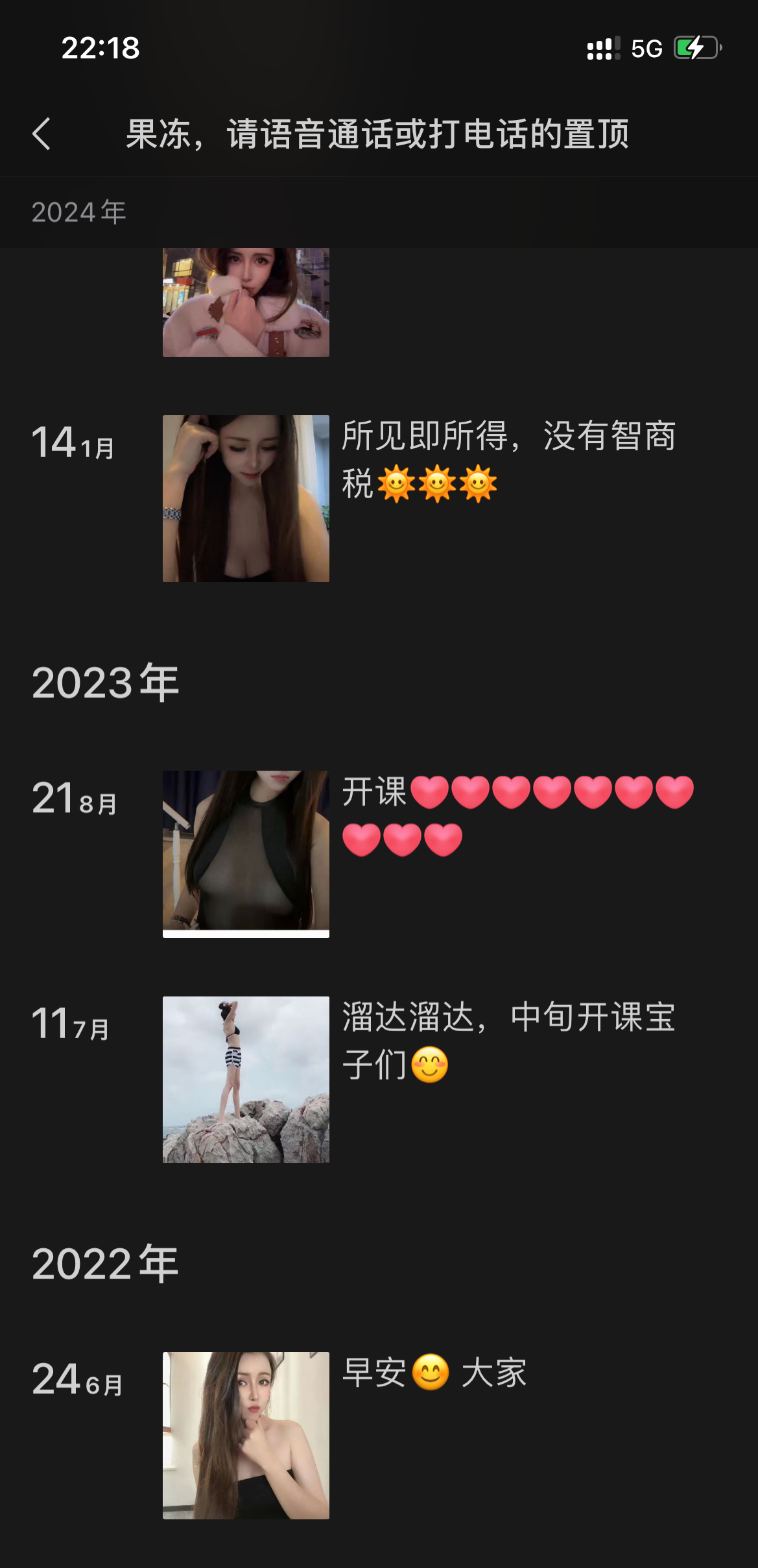Tap the clock showing 22:18
Image resolution: width=758 pixels, height=1568 pixels.
101,48
